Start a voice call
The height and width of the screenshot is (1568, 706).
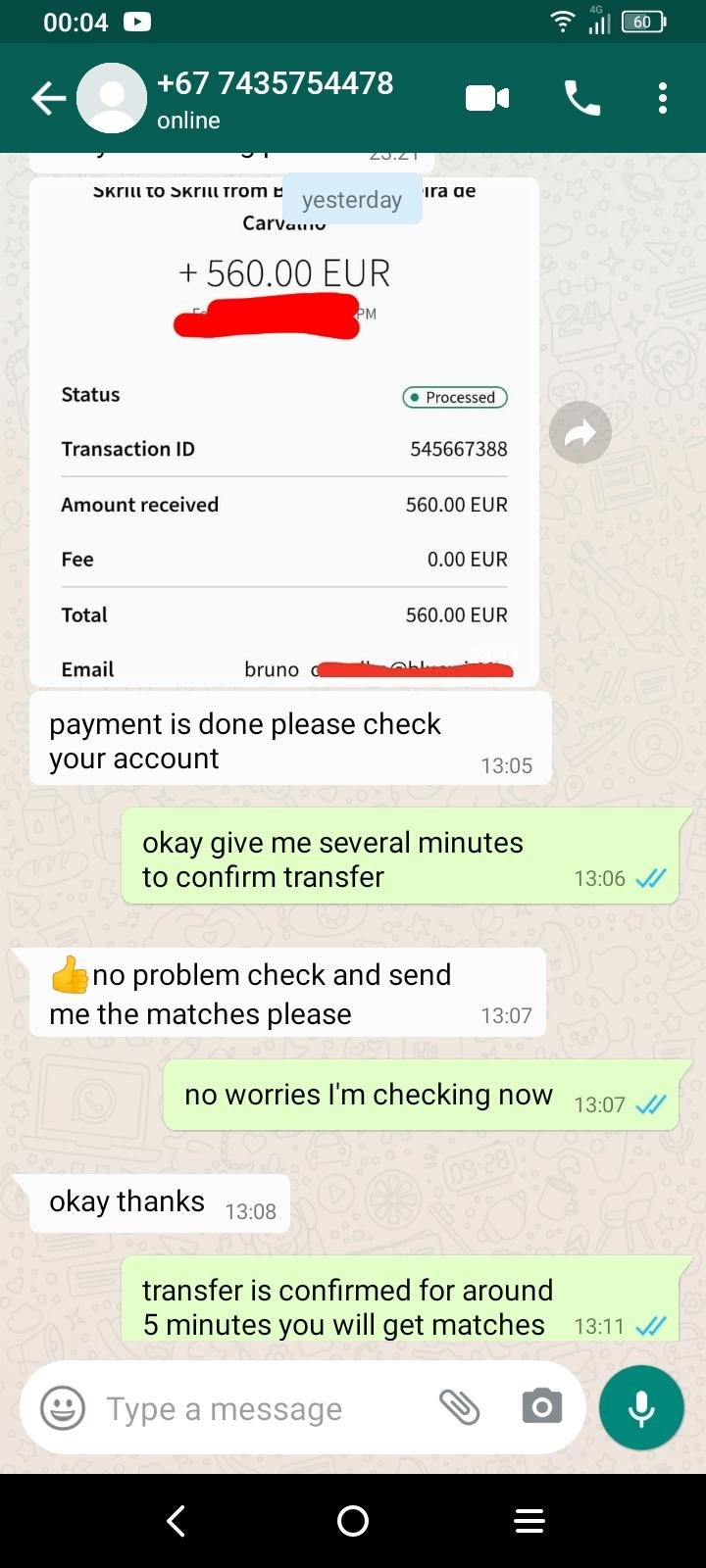582,98
